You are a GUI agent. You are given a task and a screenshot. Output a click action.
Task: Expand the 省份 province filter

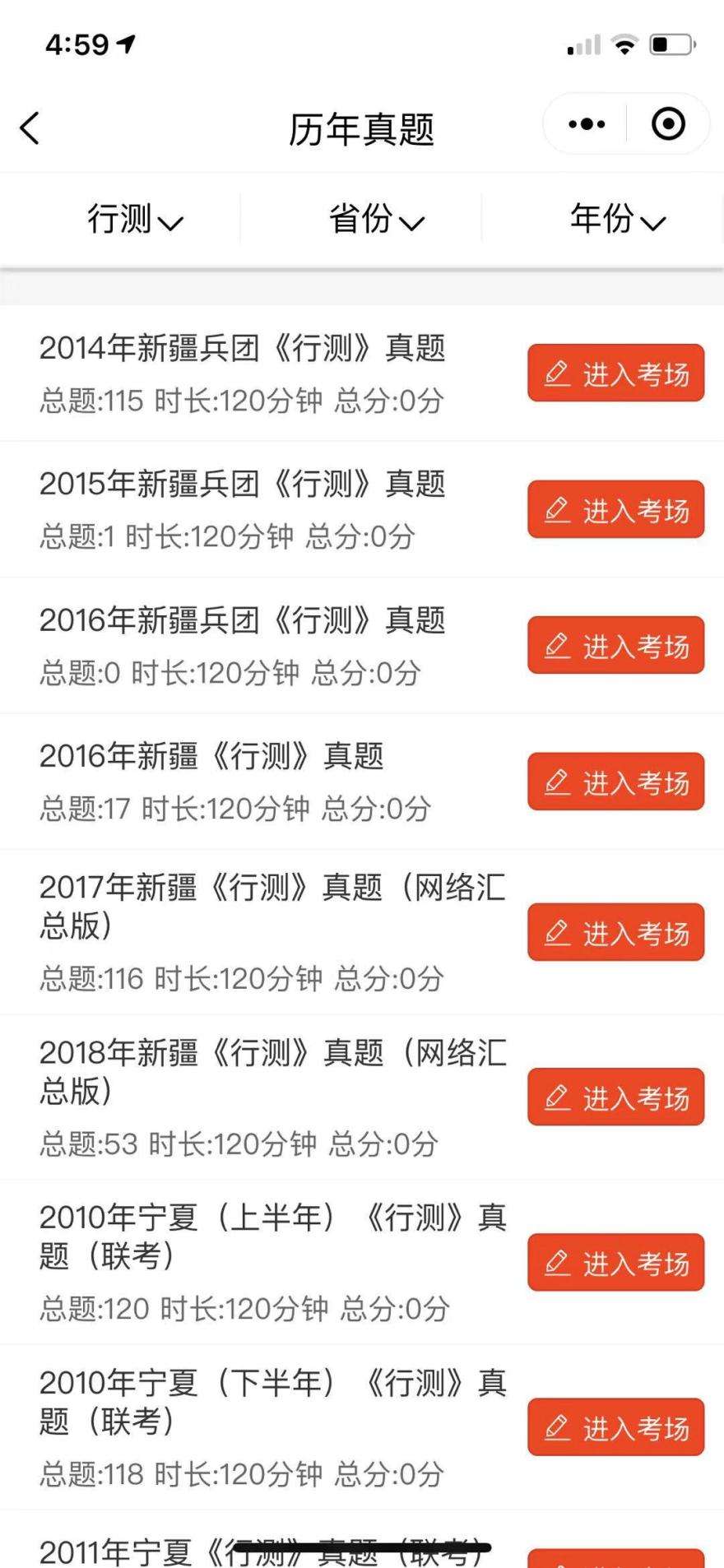point(377,220)
